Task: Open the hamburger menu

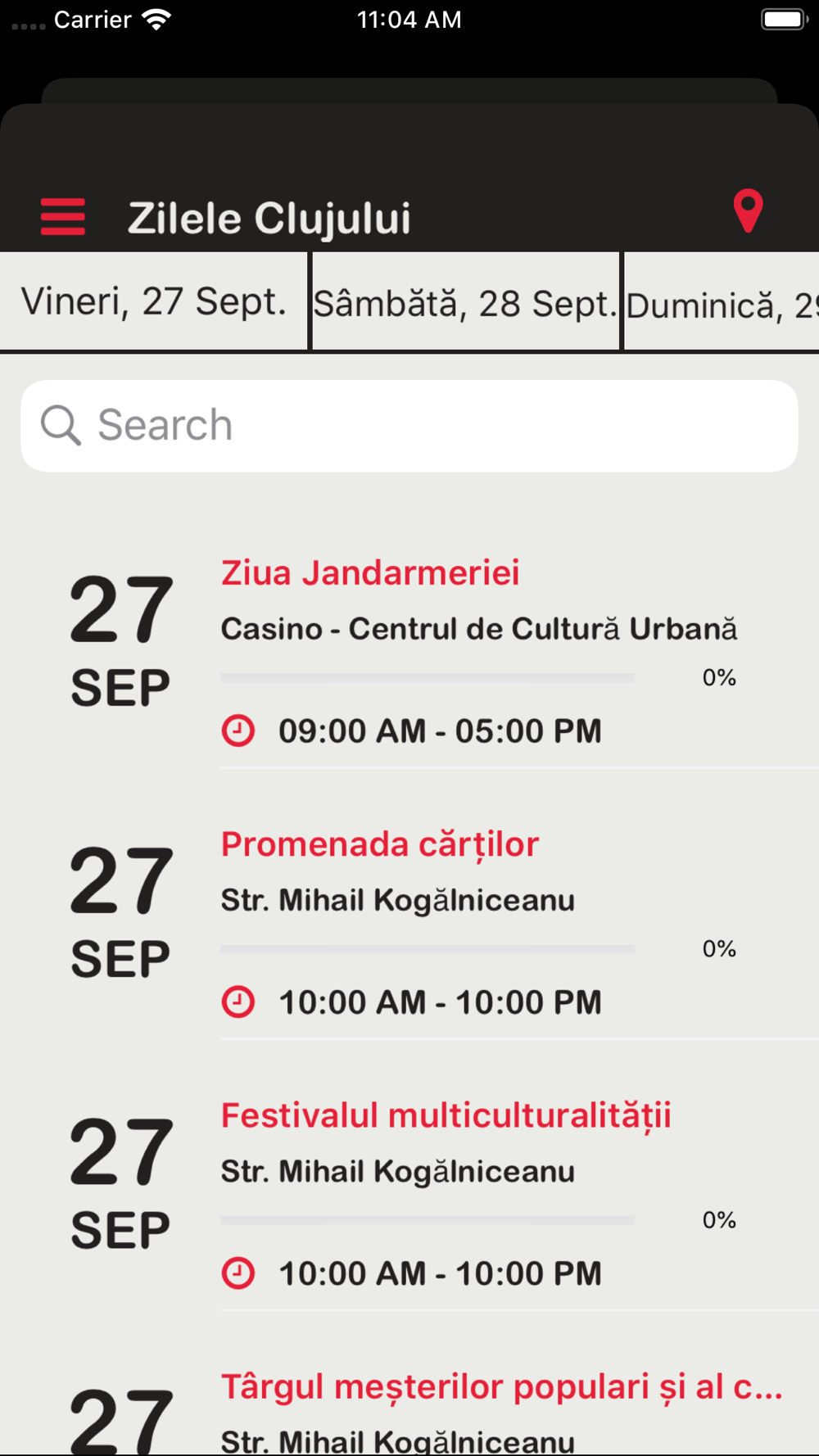Action: (63, 217)
